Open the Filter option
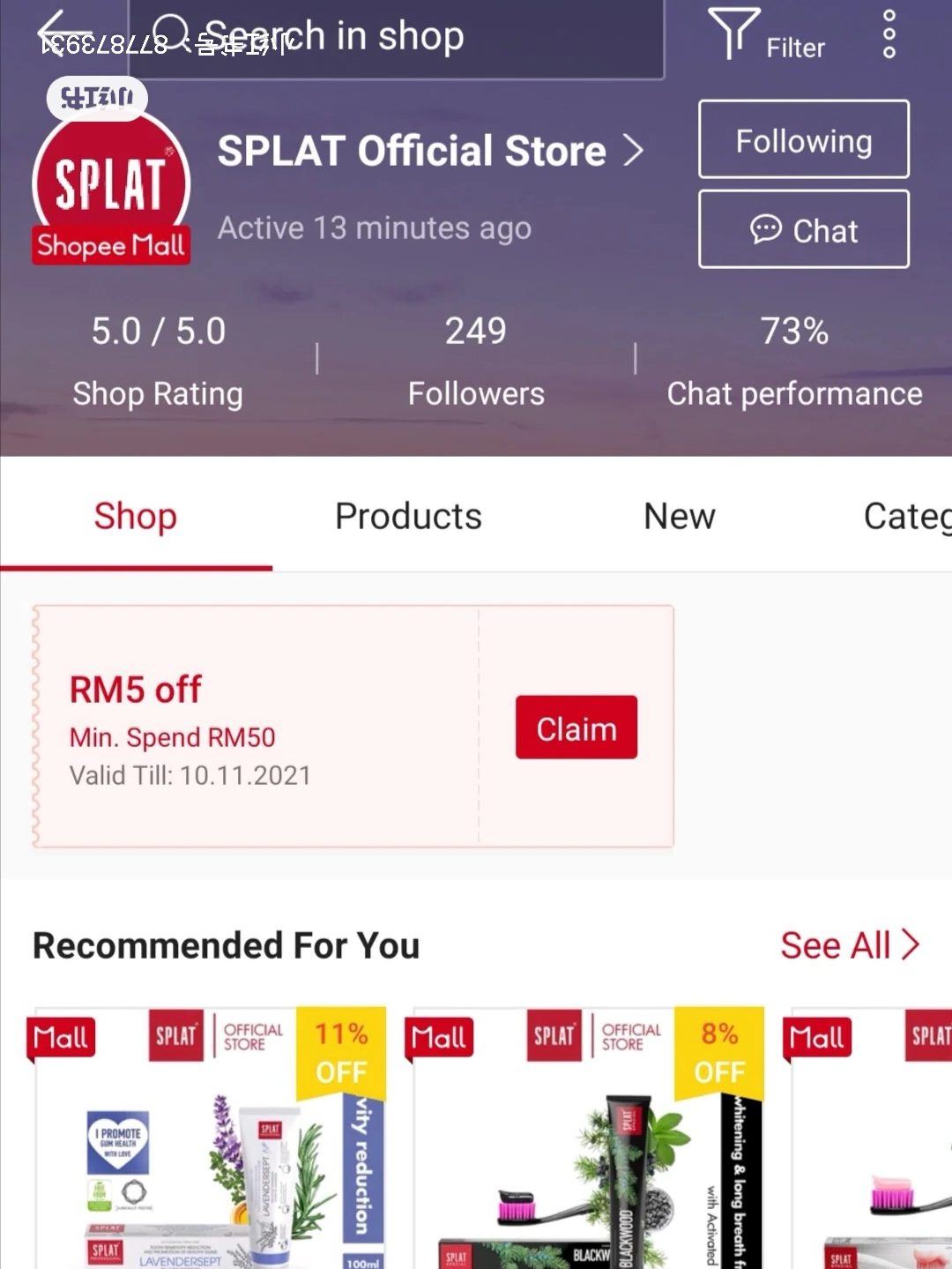The image size is (952, 1269). pyautogui.click(x=768, y=37)
